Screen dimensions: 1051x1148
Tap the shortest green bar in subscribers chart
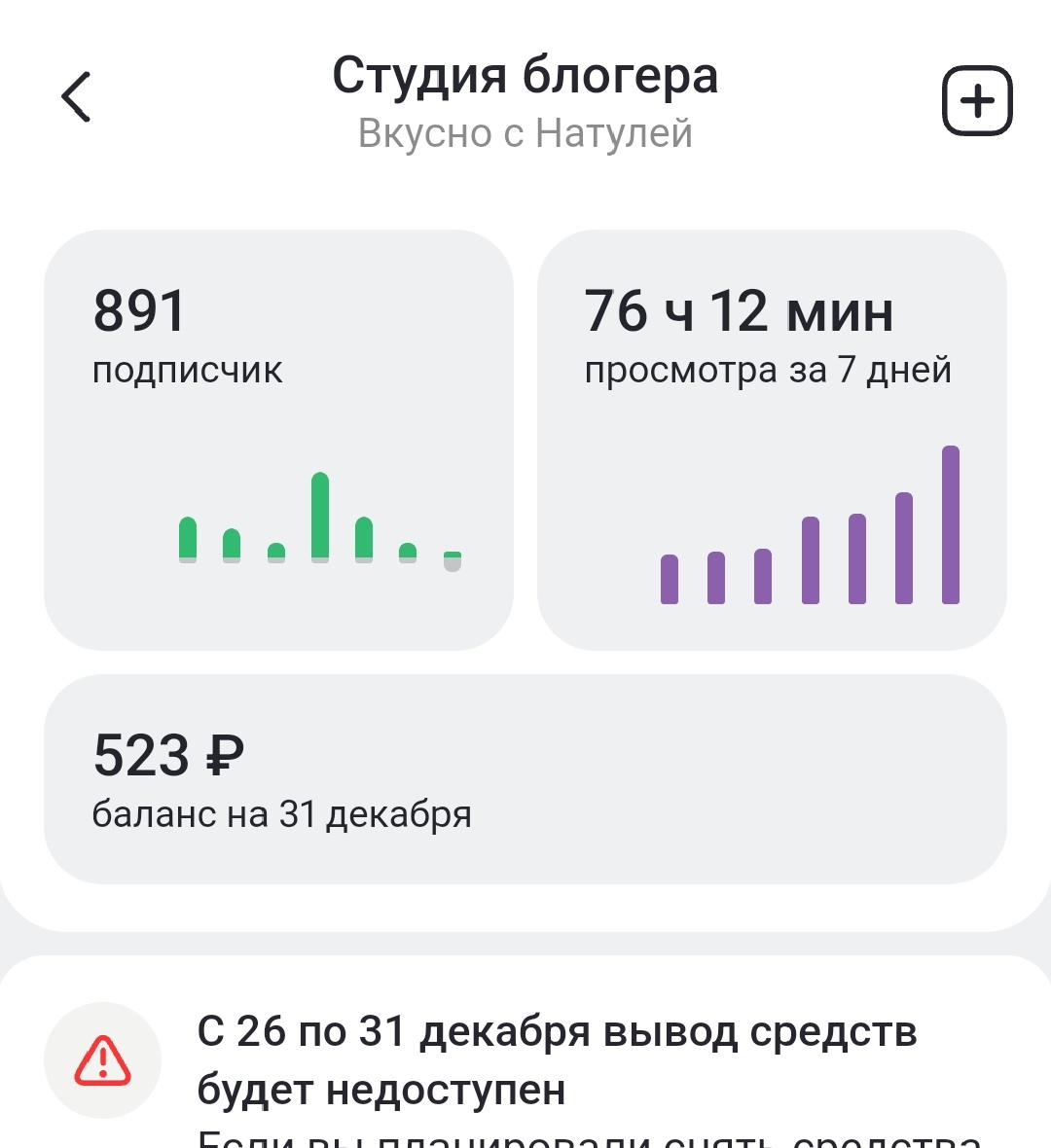(450, 556)
